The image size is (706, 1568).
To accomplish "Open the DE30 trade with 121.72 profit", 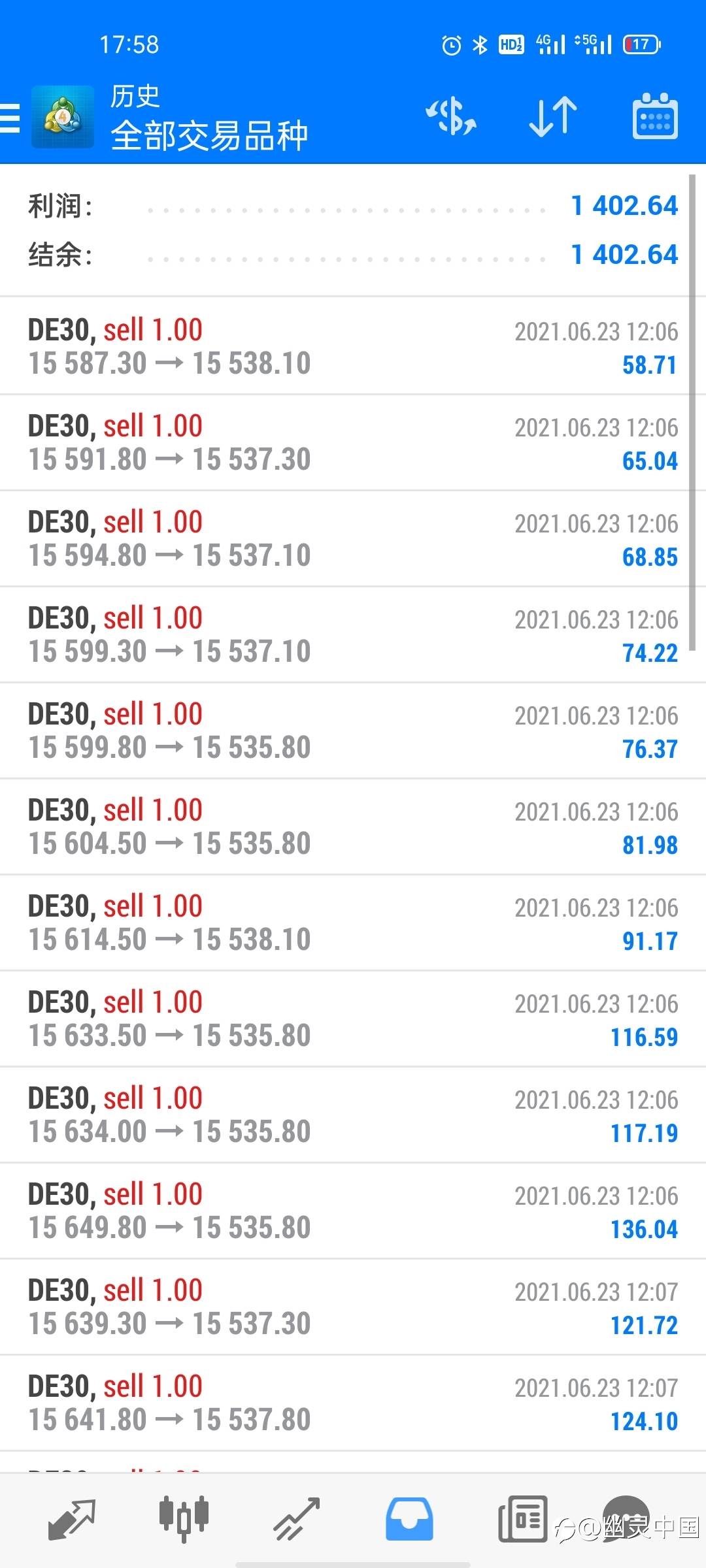I will pyautogui.click(x=353, y=1307).
